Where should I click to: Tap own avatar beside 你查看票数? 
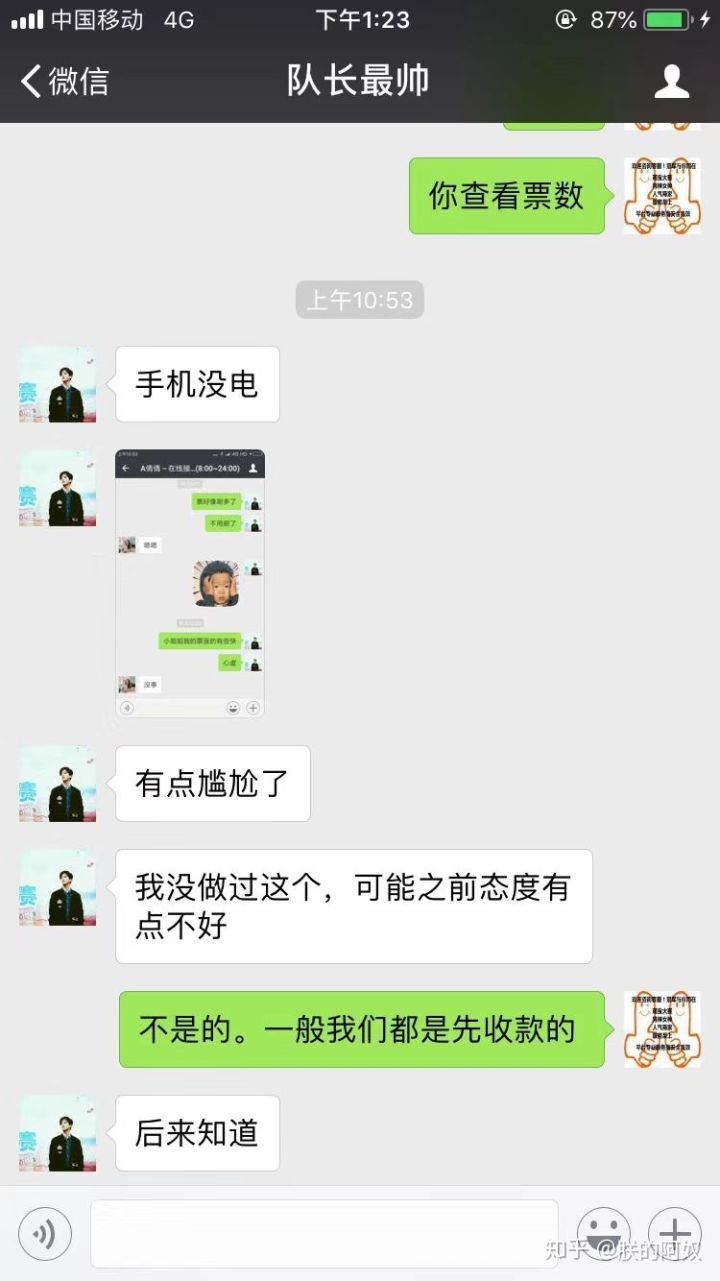click(661, 196)
